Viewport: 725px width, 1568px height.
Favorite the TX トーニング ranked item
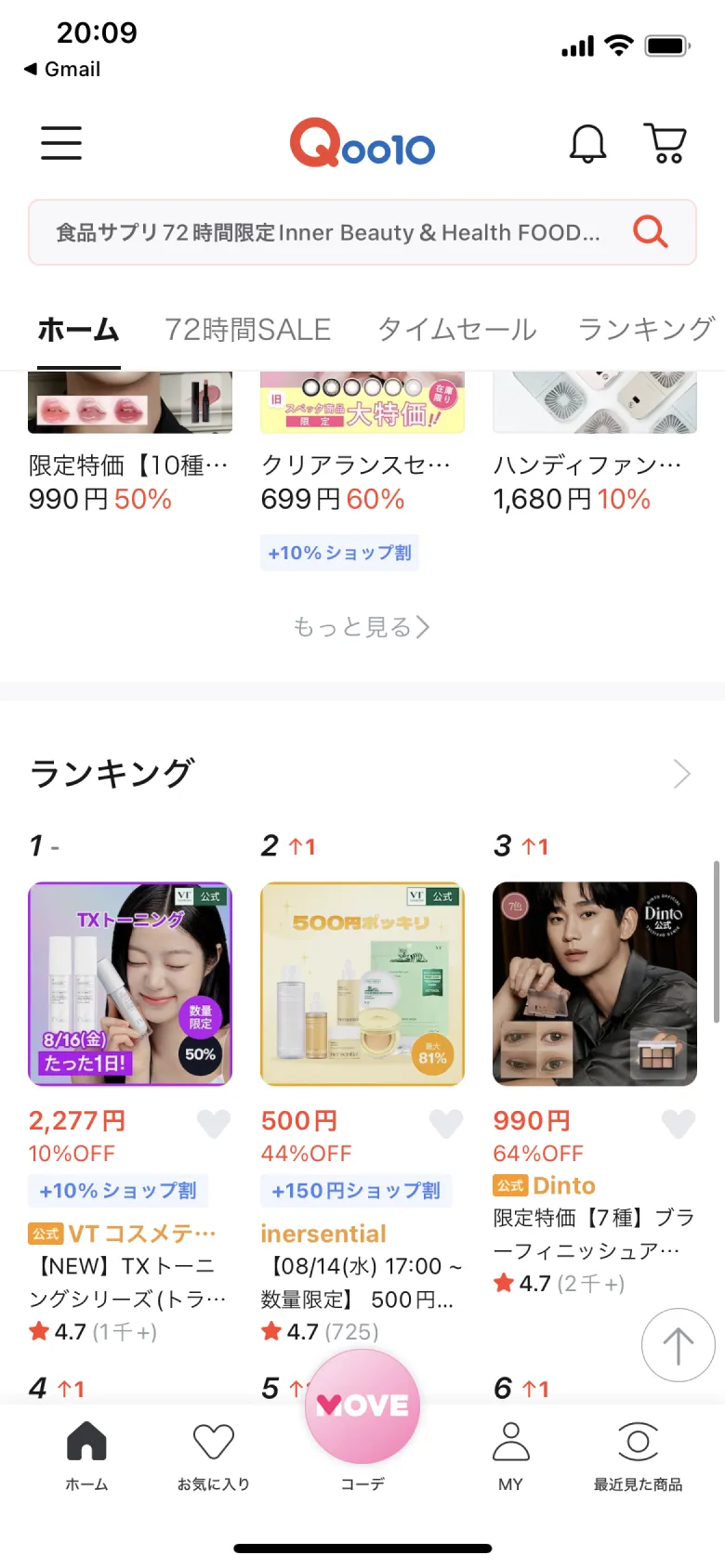(214, 1124)
